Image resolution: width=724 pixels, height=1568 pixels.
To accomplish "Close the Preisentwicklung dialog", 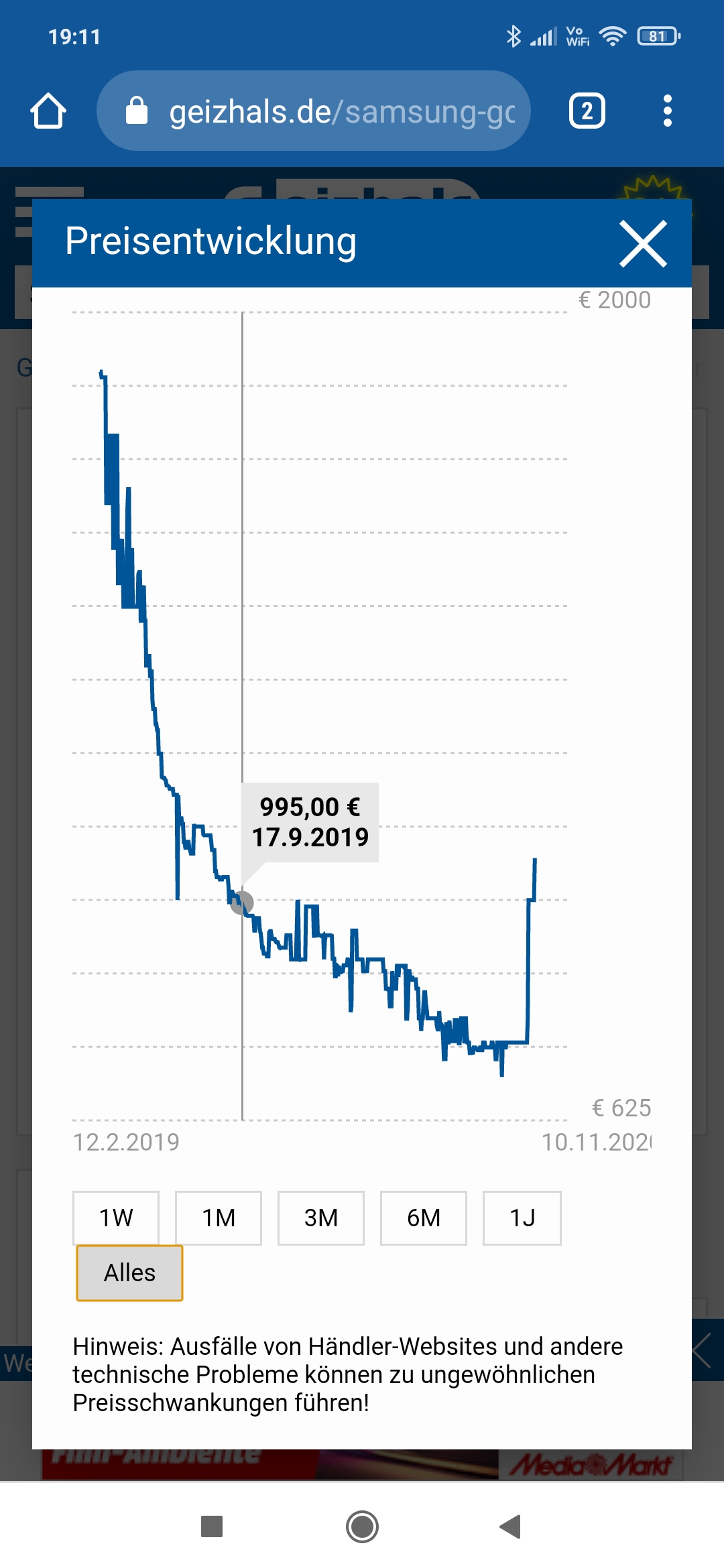I will coord(643,244).
